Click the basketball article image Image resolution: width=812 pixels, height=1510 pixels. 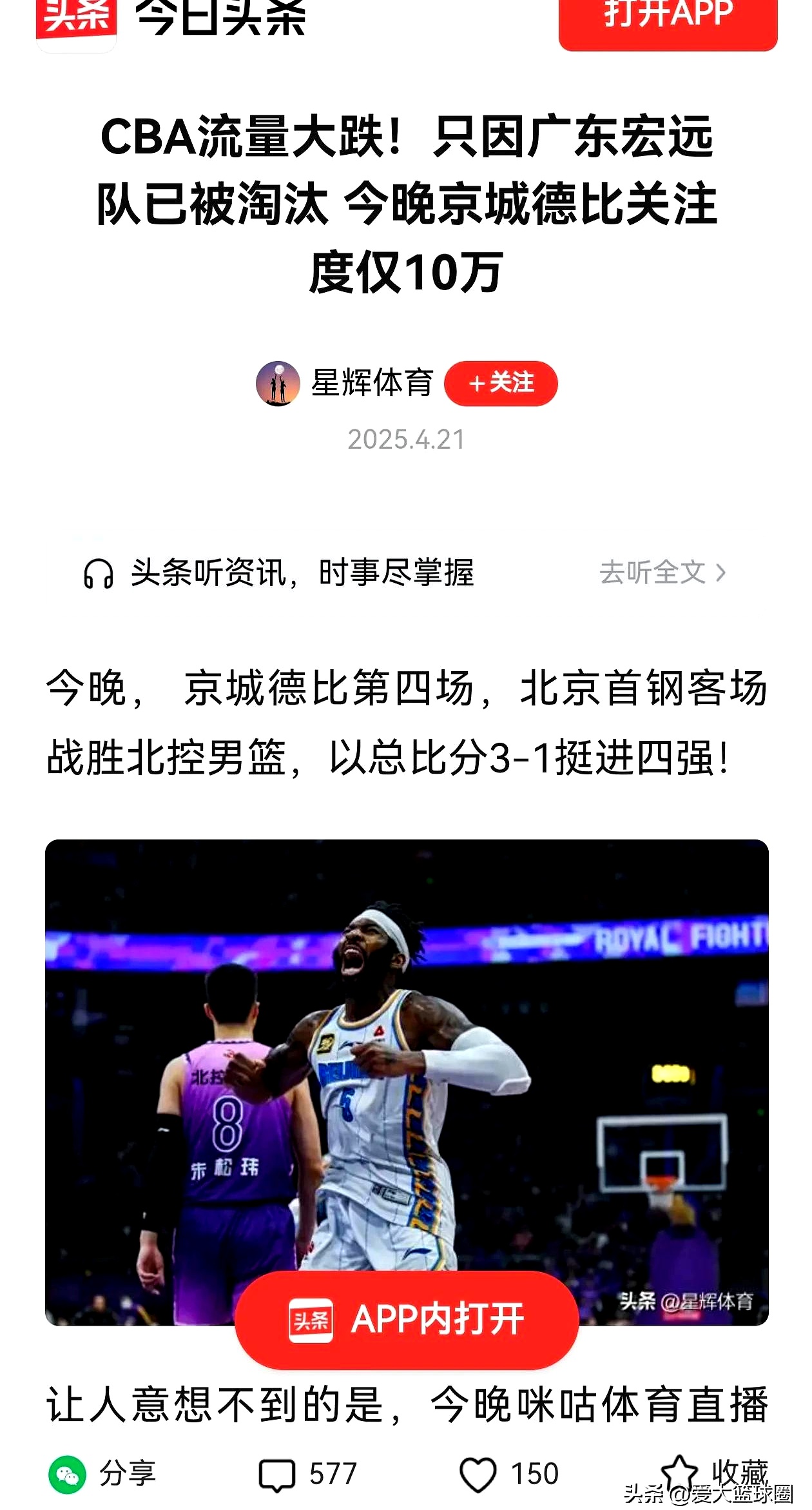[x=406, y=1064]
